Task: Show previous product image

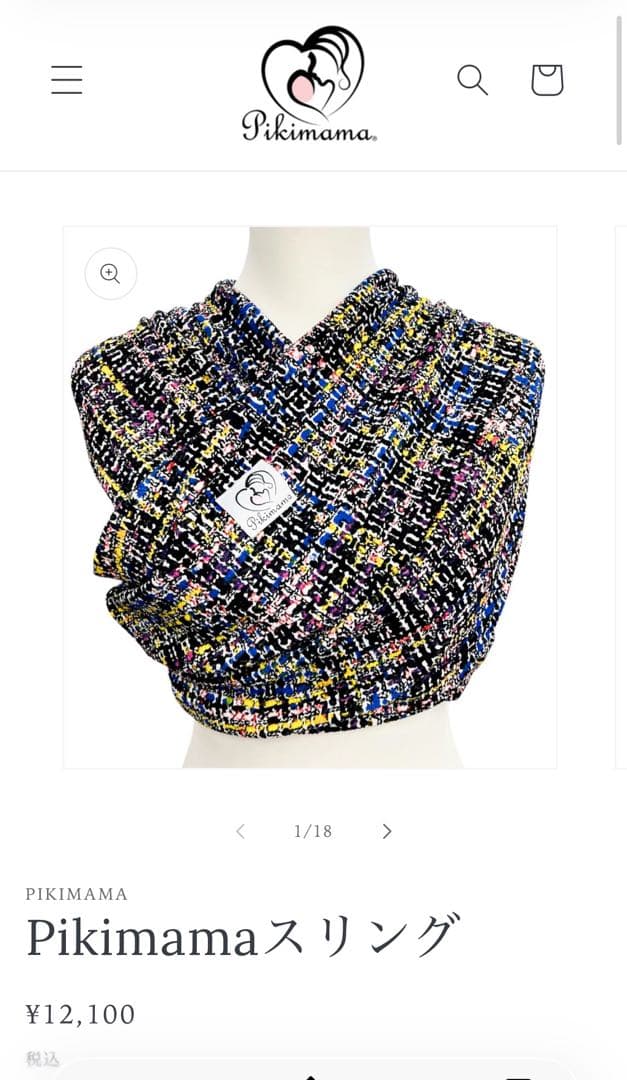Action: click(x=240, y=831)
